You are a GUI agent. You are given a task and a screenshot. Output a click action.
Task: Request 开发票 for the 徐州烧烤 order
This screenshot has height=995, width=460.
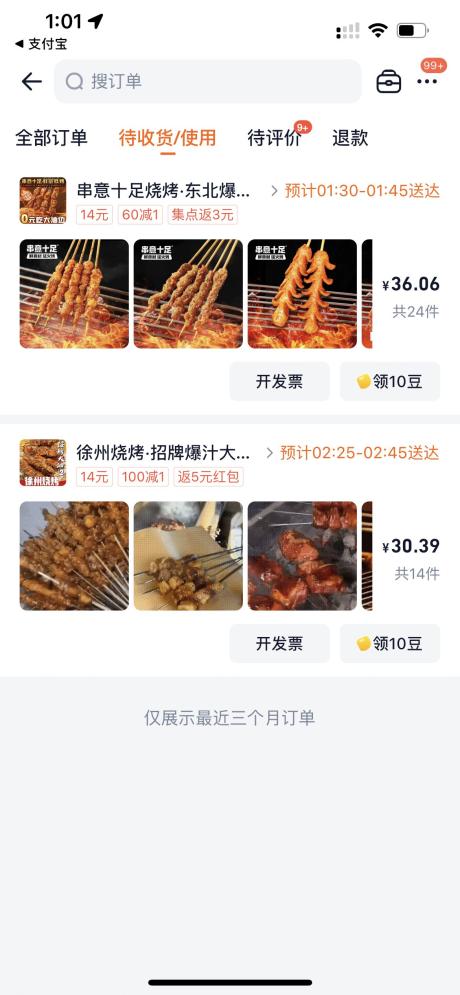pyautogui.click(x=279, y=643)
